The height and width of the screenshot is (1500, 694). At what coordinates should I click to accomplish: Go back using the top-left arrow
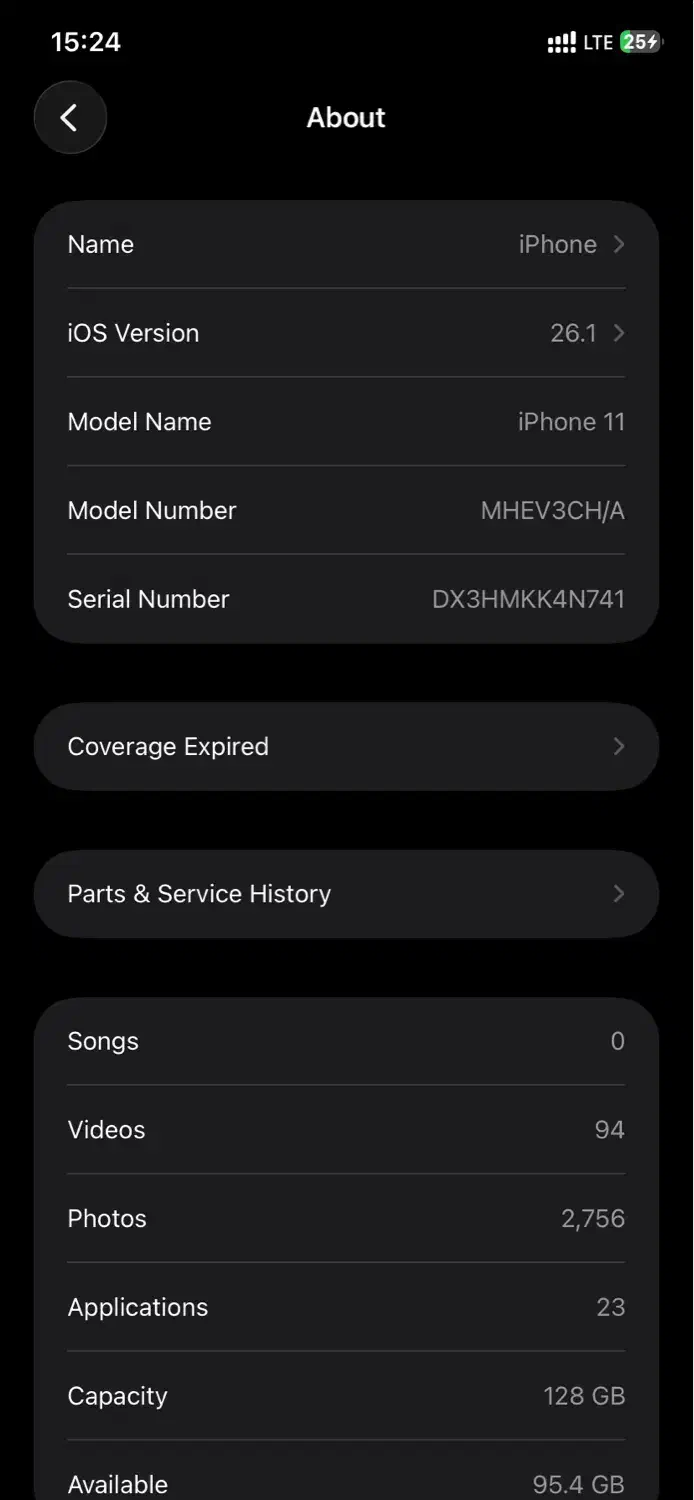coord(70,118)
